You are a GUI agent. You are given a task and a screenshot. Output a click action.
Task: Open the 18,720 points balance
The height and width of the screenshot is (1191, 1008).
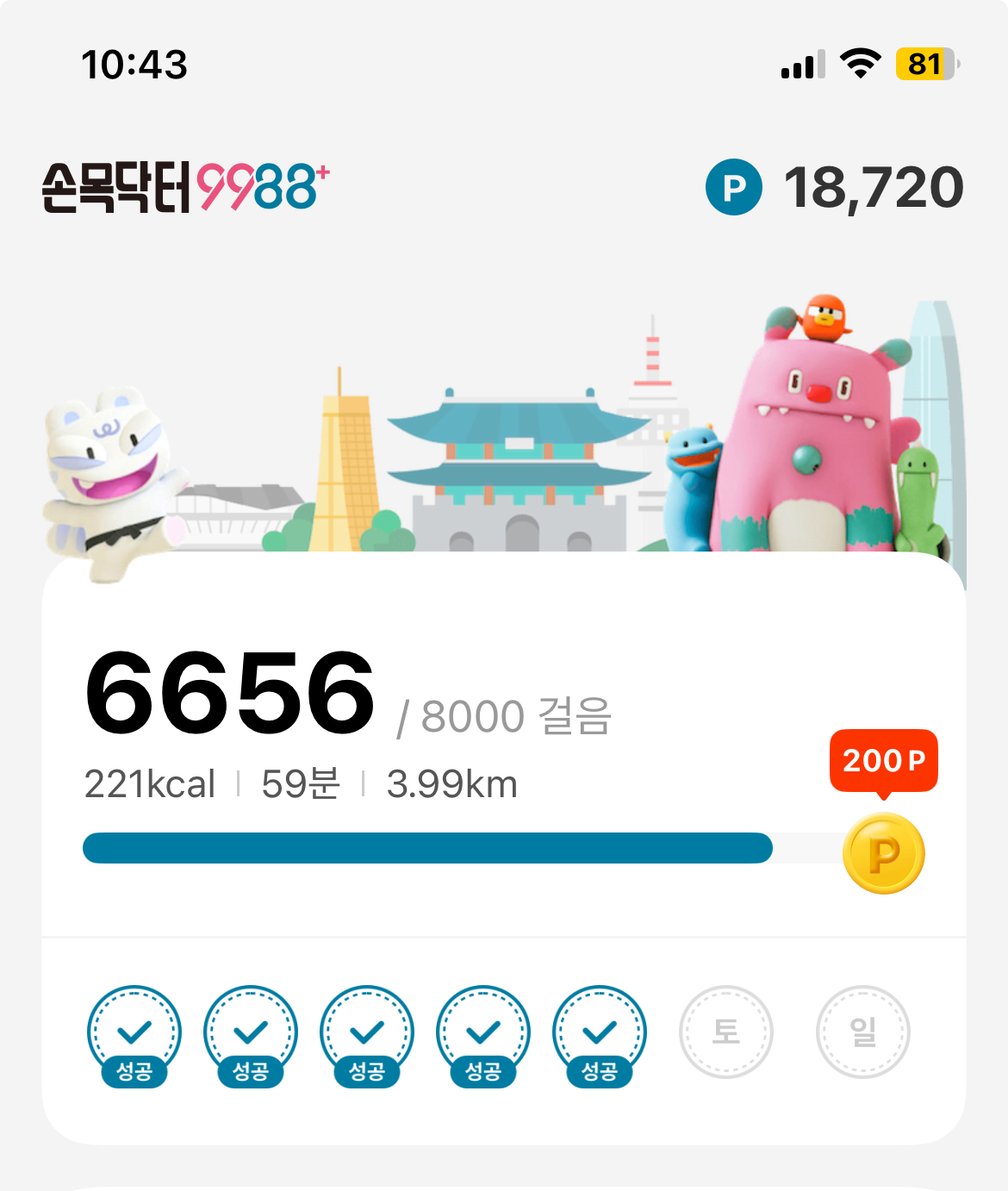tap(834, 187)
